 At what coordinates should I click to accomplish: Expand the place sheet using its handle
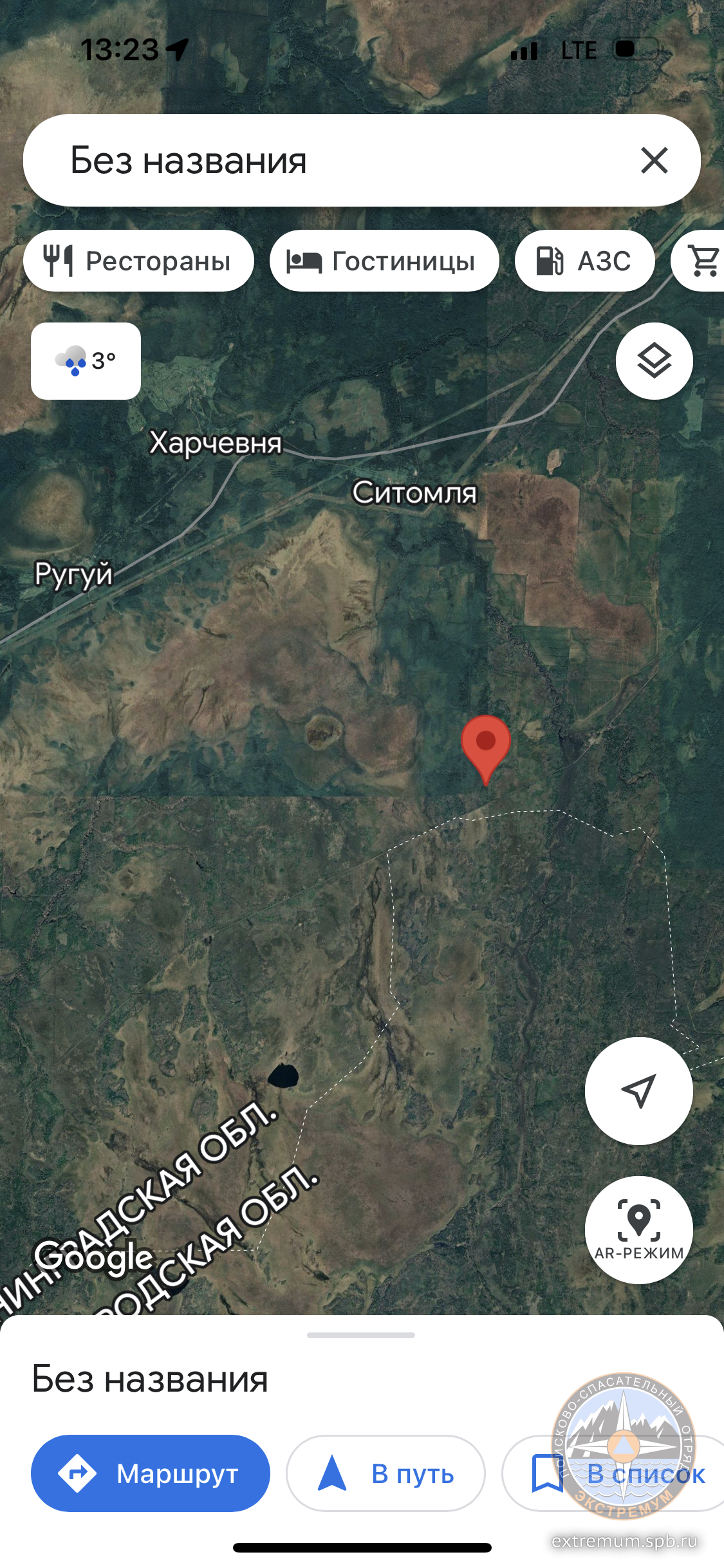pos(361,1335)
